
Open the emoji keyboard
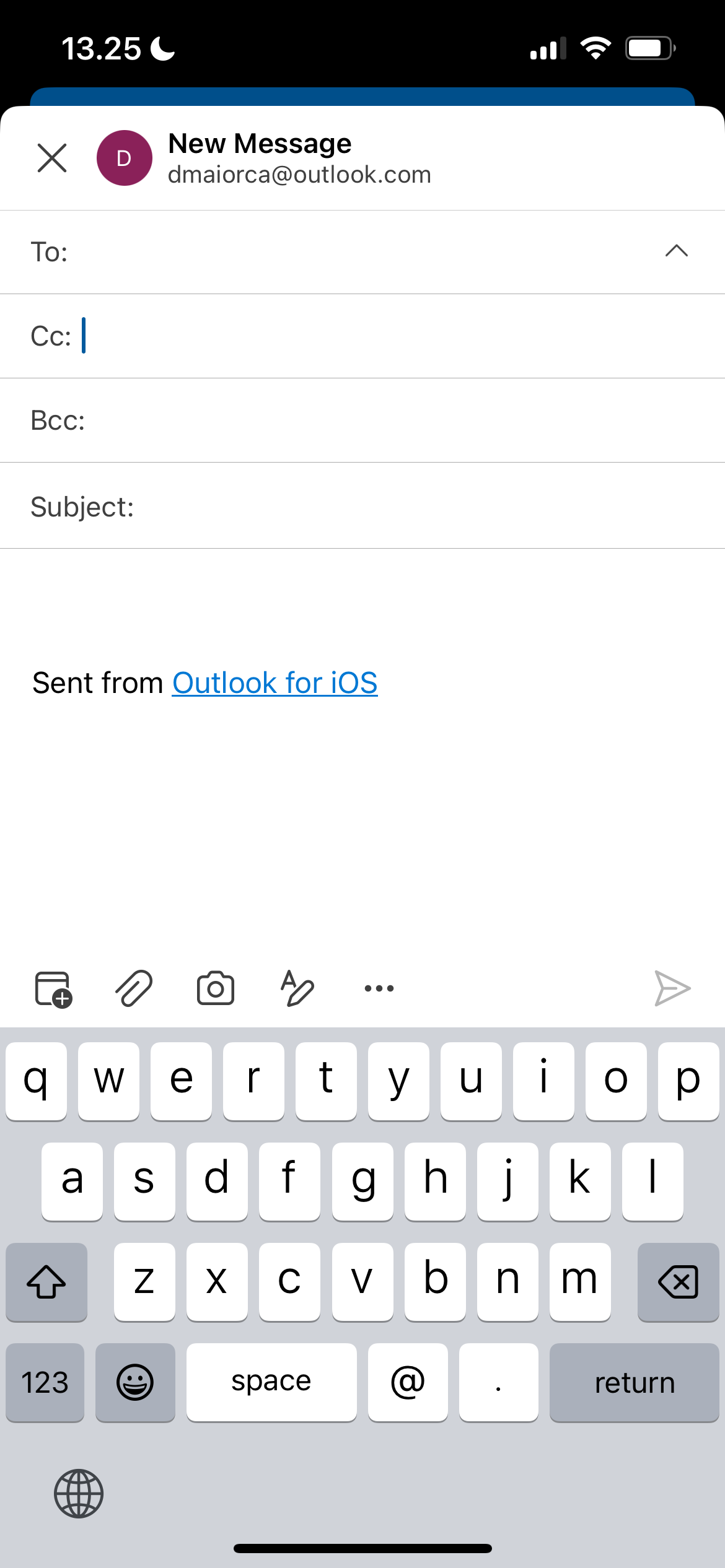coord(135,1382)
